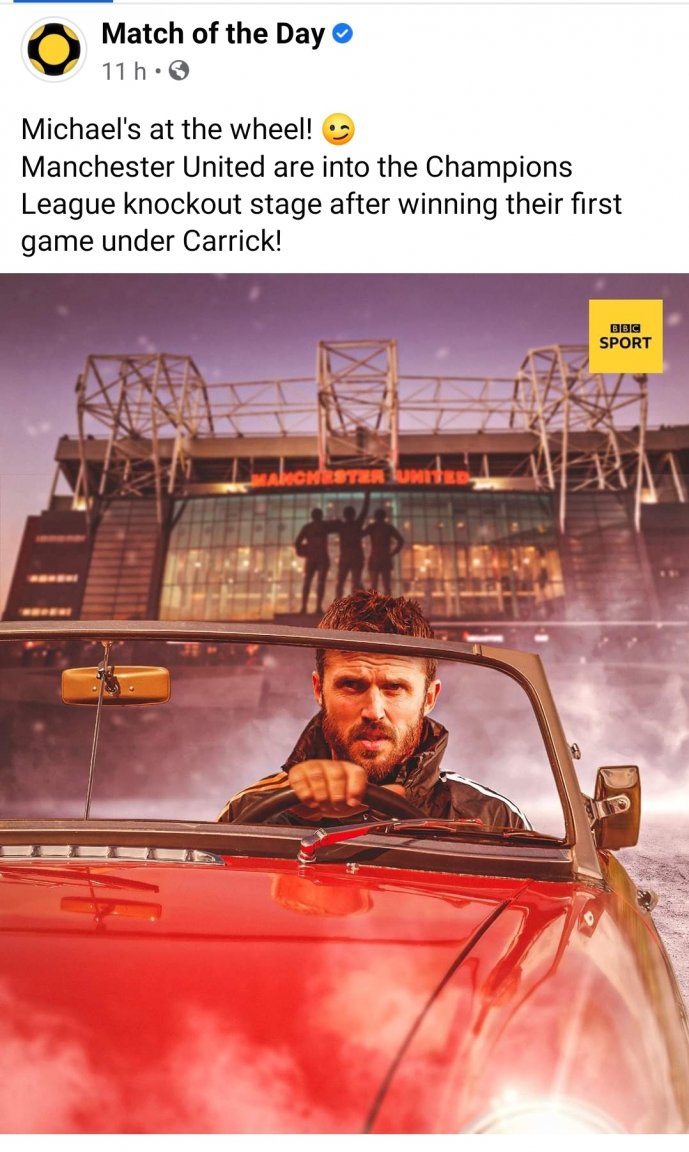Open the Manchester United post image

coord(344,702)
